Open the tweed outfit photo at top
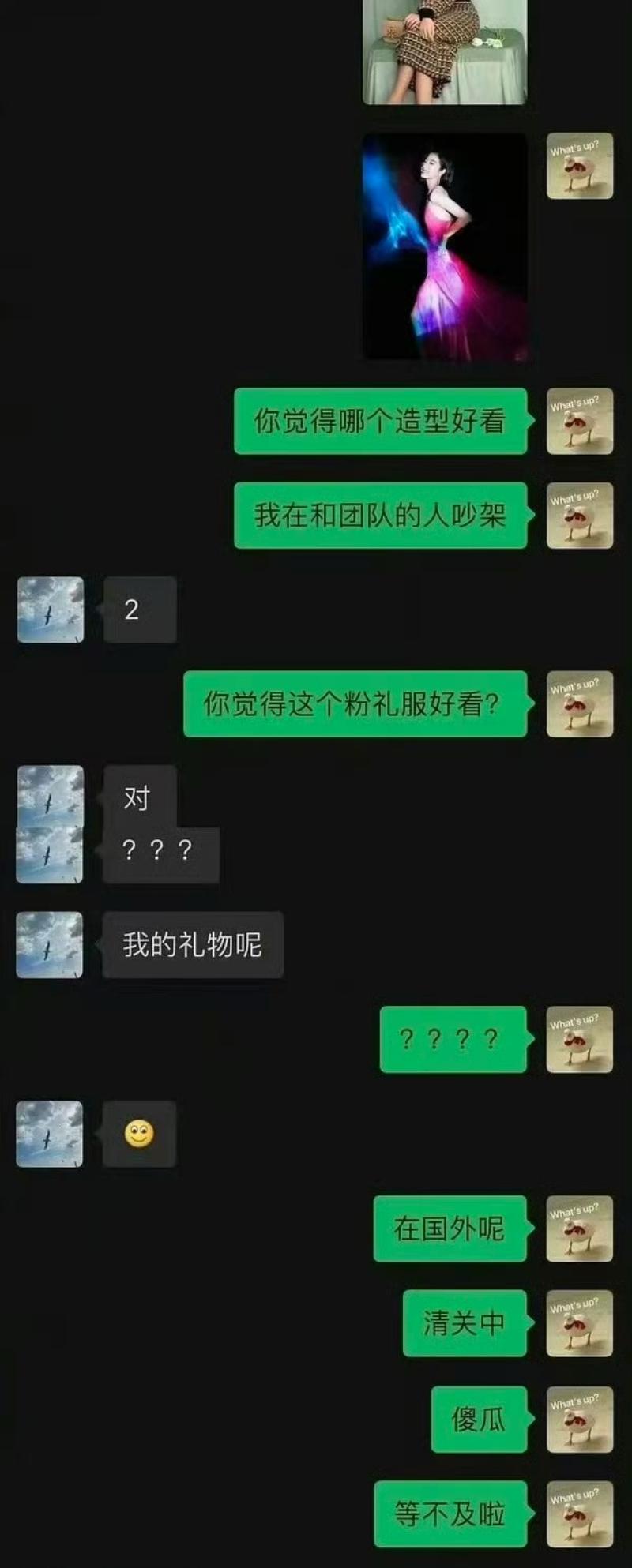Image resolution: width=632 pixels, height=1568 pixels. tap(445, 51)
